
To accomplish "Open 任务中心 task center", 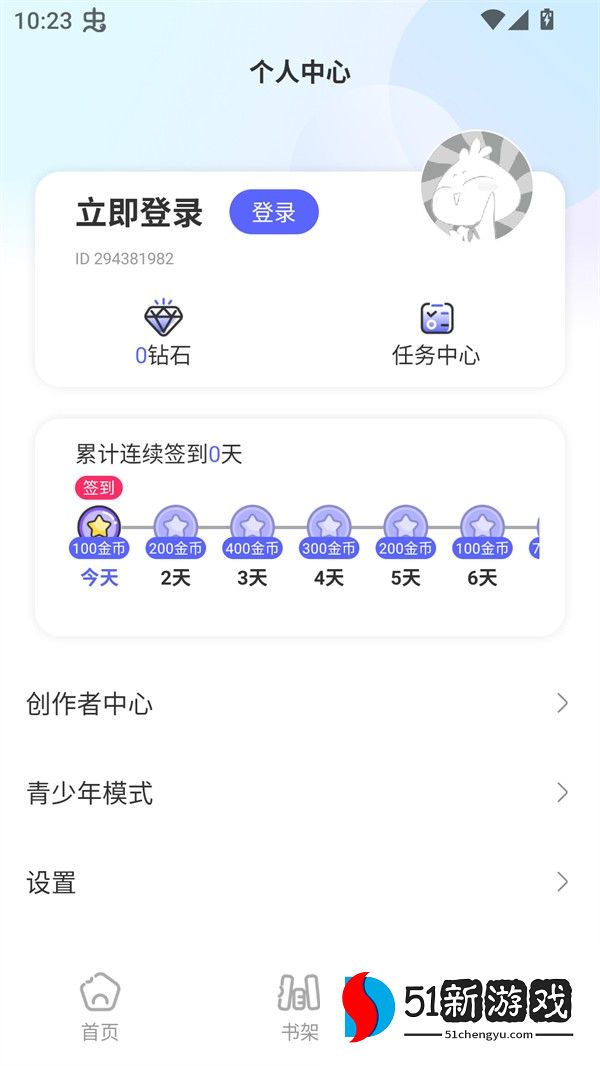I will 436,334.
